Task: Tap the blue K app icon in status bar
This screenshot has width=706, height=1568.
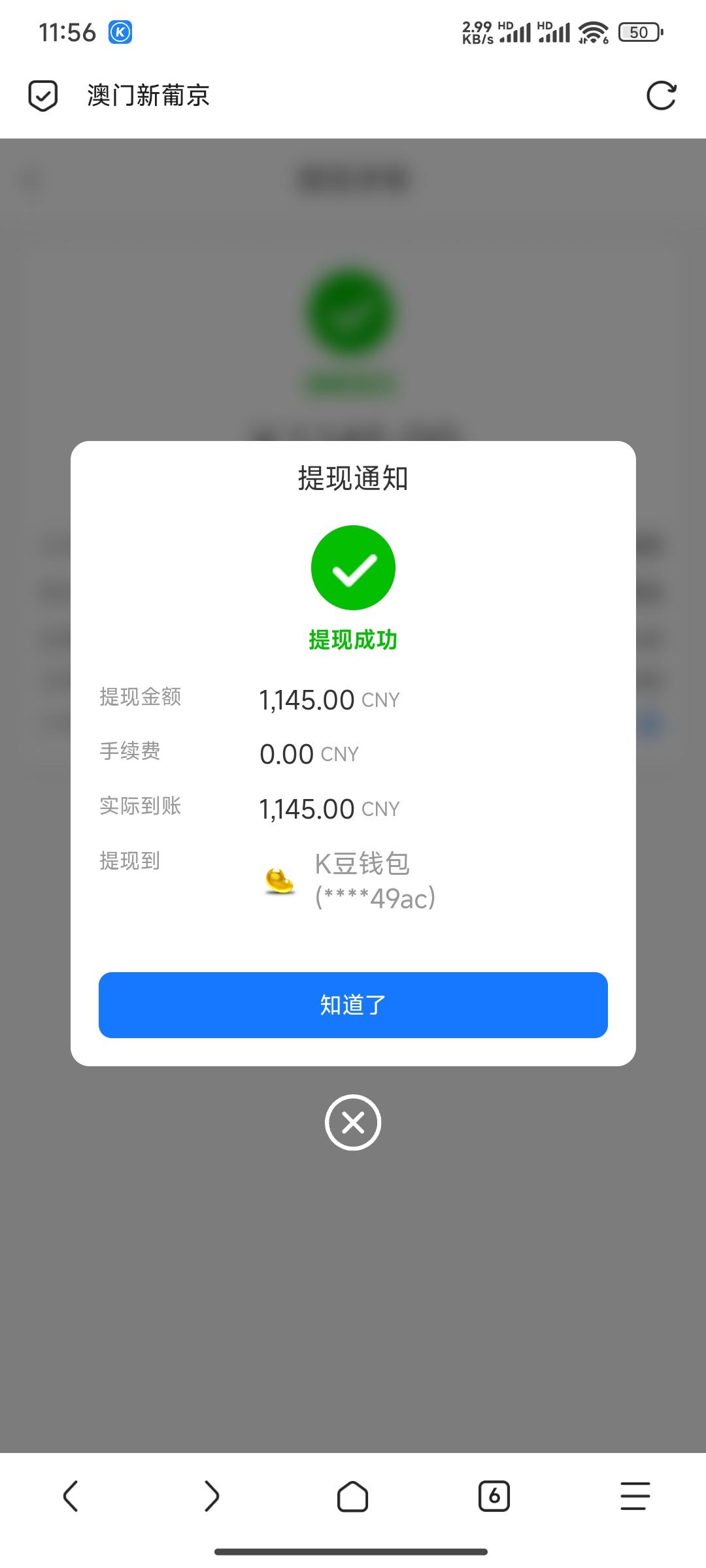Action: click(x=120, y=31)
